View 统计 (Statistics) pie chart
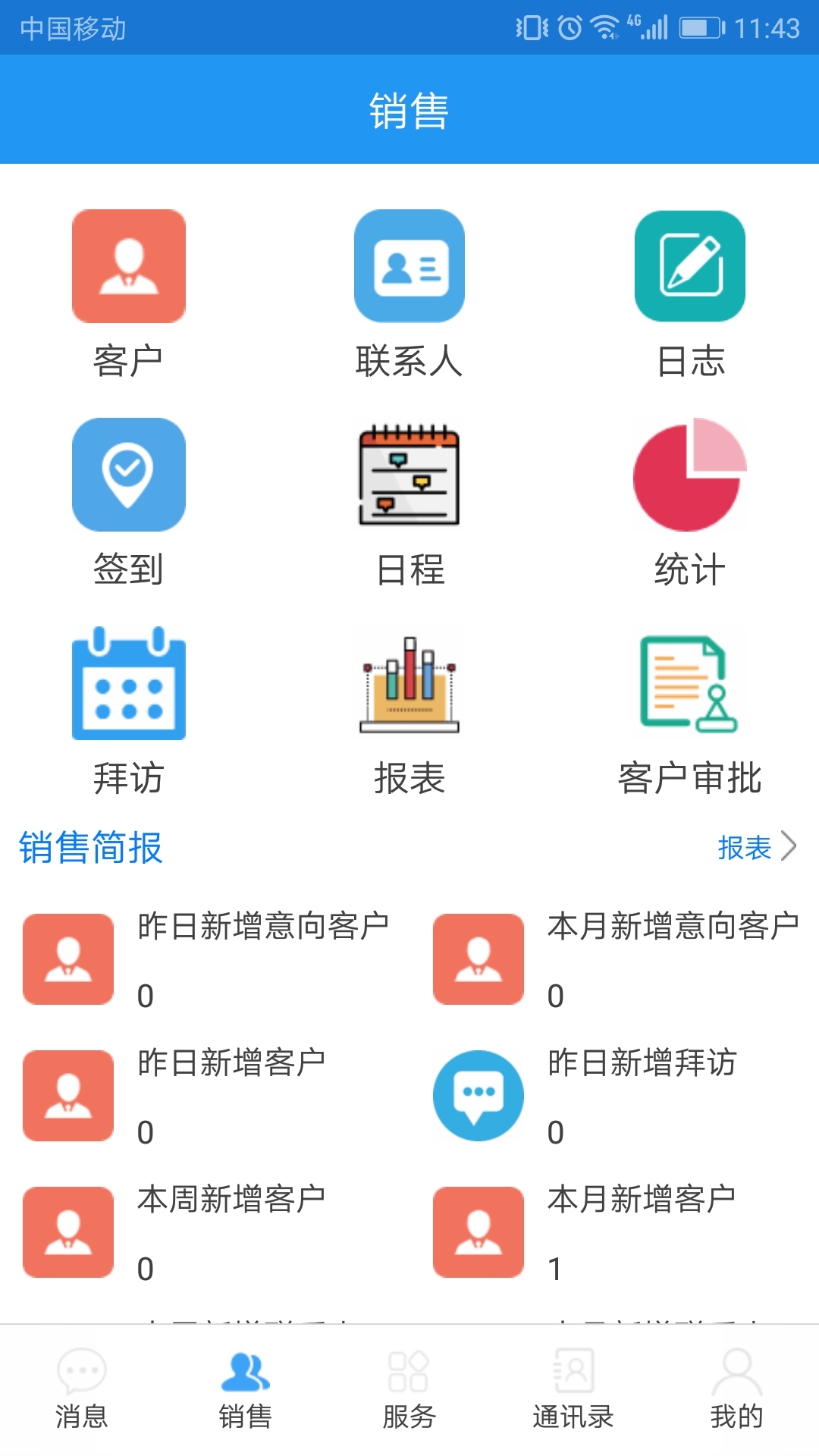 689,475
